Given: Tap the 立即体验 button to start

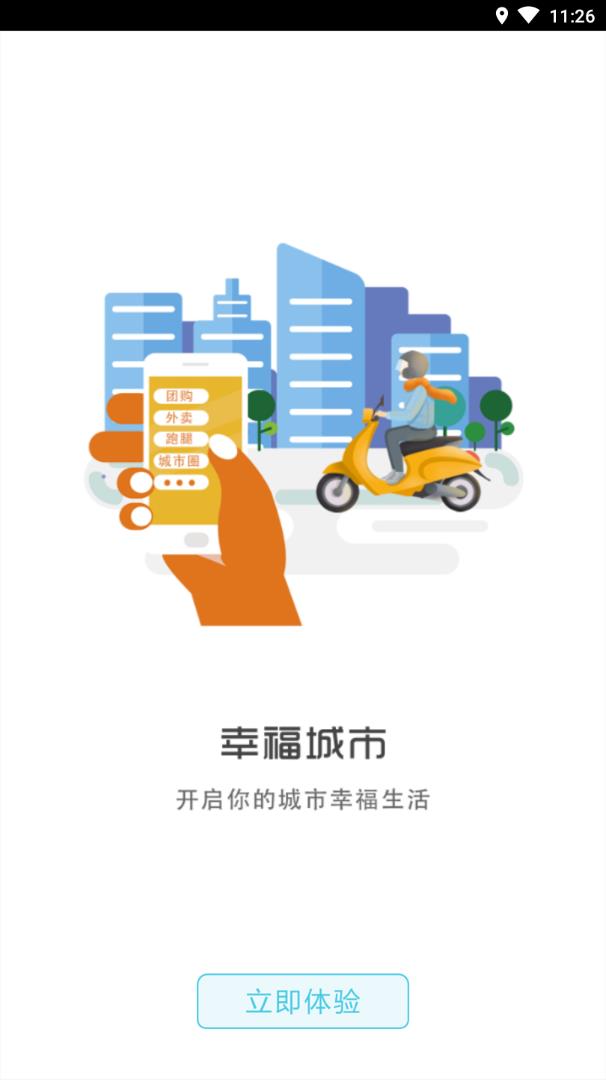Looking at the screenshot, I should tap(302, 1001).
